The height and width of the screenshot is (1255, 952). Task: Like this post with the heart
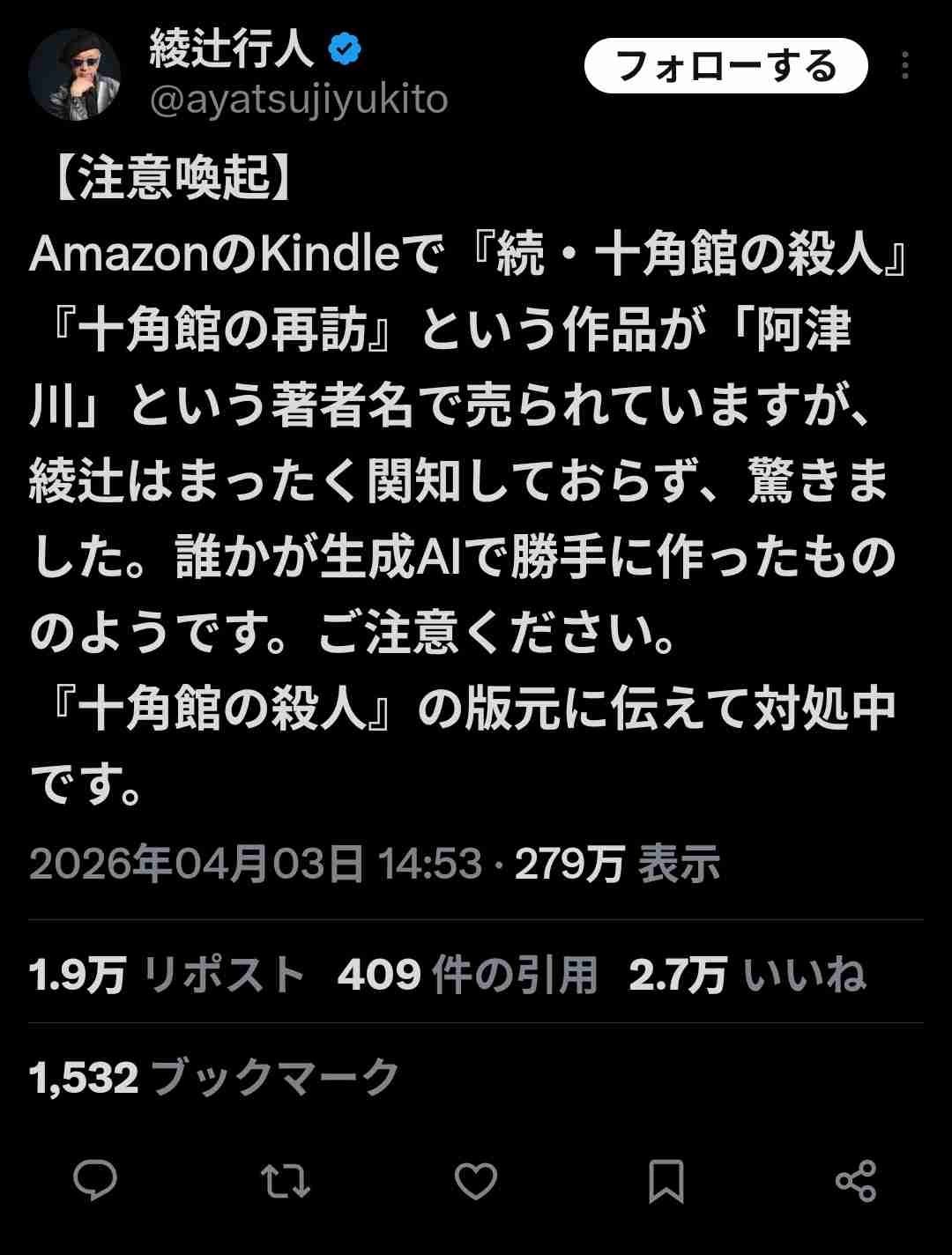click(x=476, y=1181)
